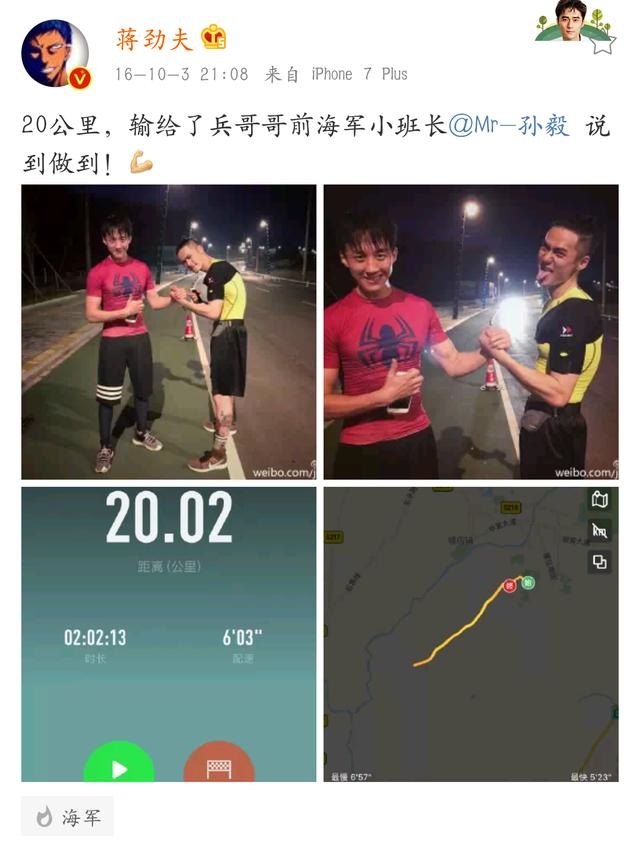
Task: Open 蒋劲夫's profile avatar
Action: 55,53
